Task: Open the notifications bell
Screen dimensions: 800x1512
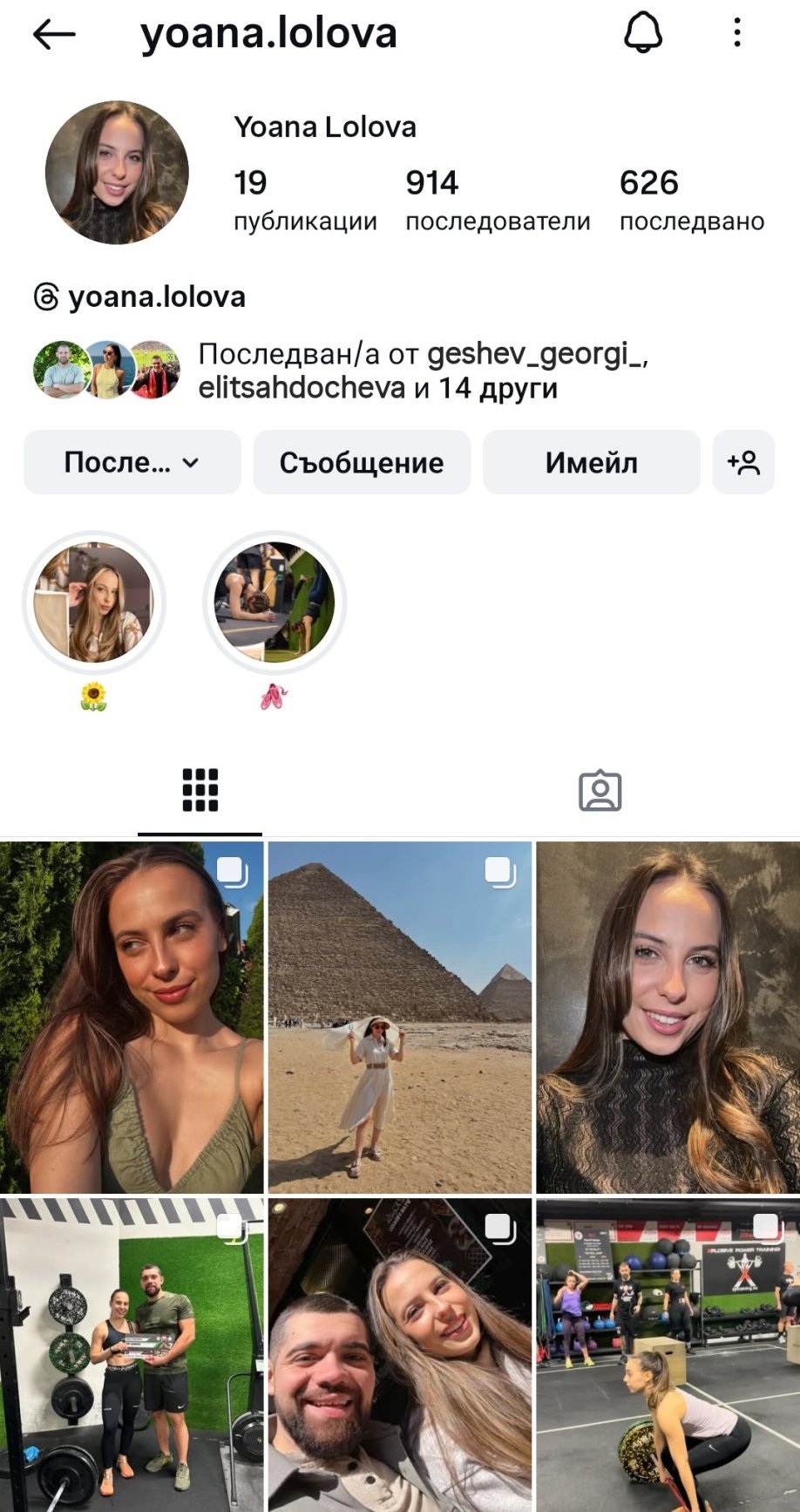Action: coord(643,34)
